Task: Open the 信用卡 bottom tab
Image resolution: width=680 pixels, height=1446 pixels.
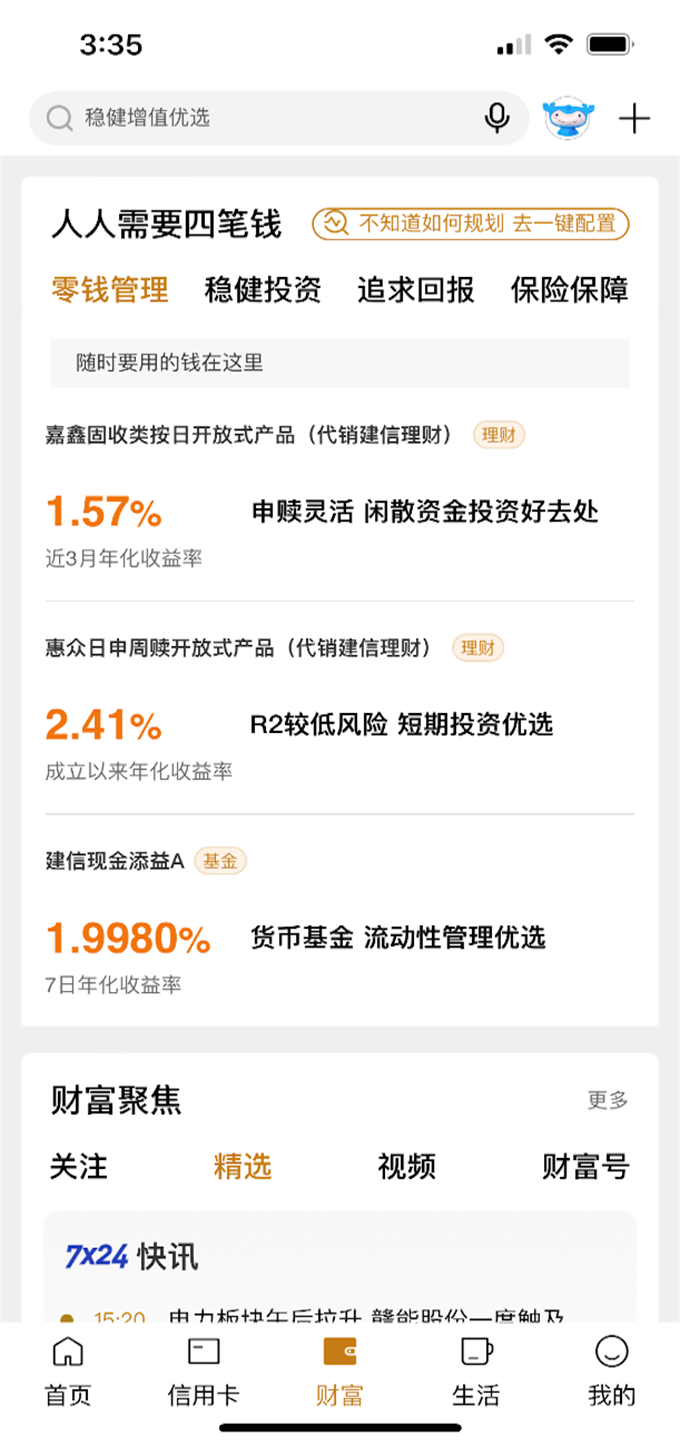Action: point(203,1374)
